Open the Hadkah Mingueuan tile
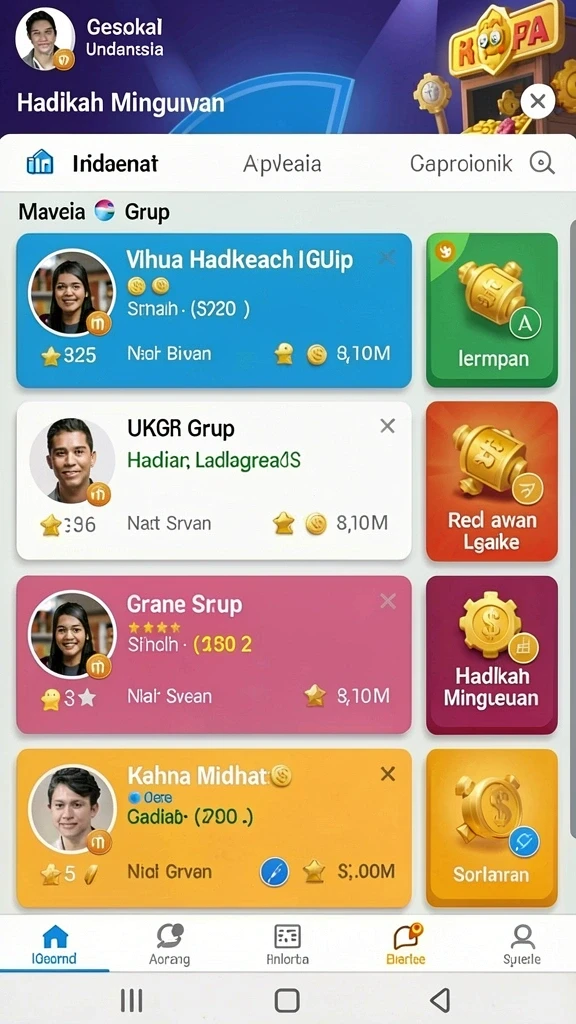 pos(492,655)
